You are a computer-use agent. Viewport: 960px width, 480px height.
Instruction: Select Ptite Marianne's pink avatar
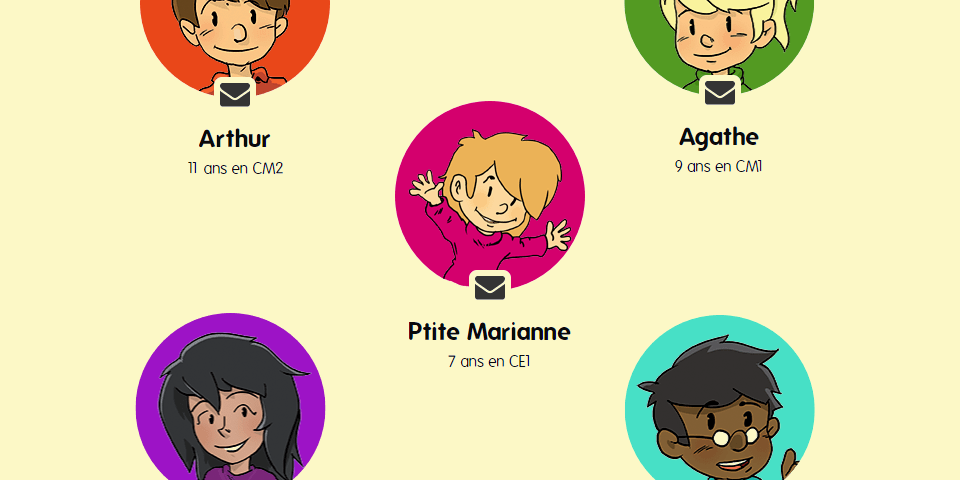click(x=489, y=190)
